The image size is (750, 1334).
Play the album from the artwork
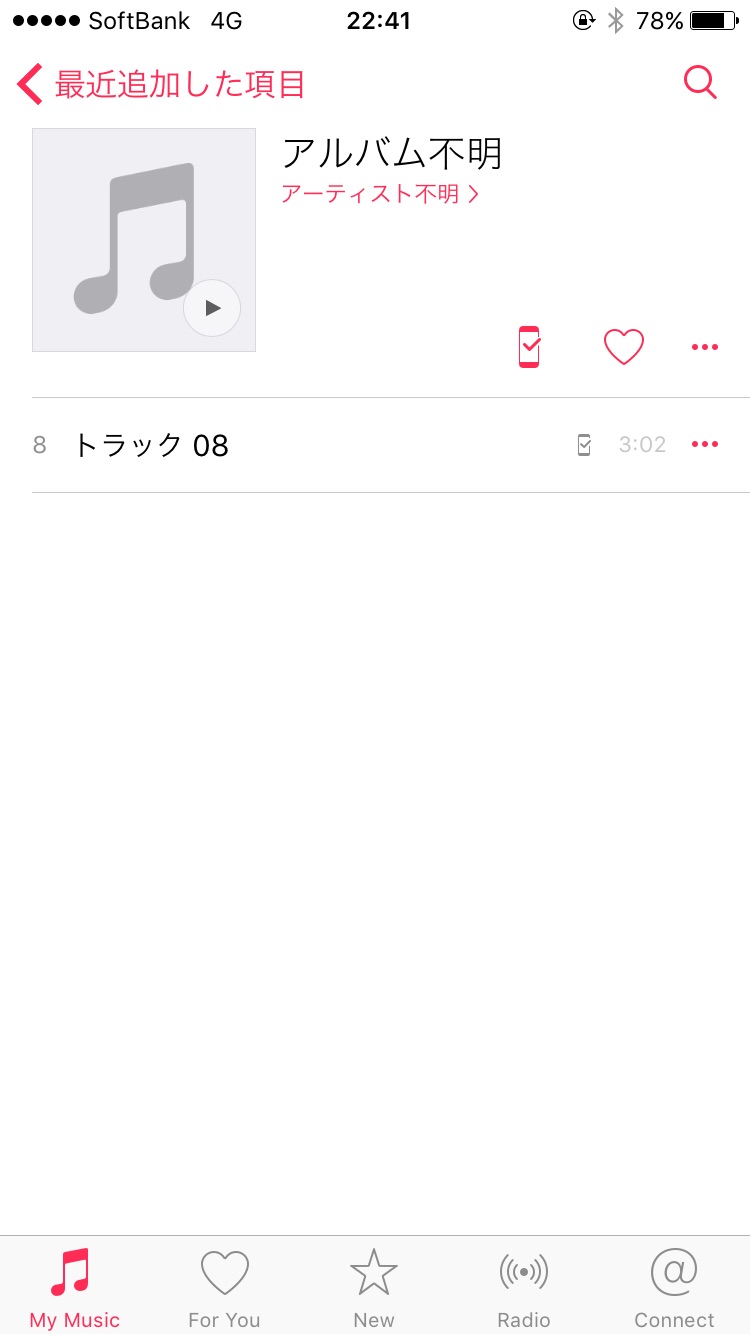[x=212, y=308]
